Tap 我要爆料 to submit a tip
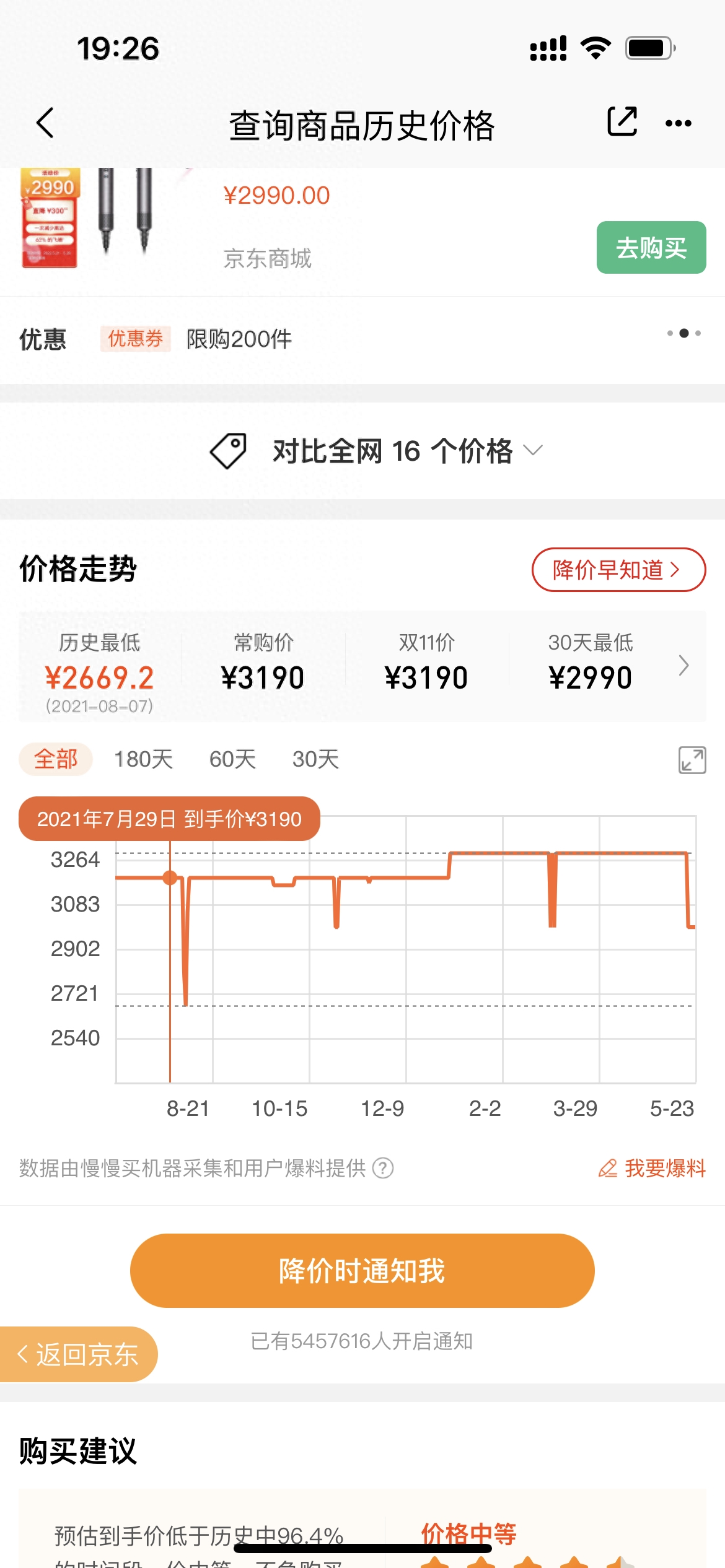Viewport: 725px width, 1568px height. click(x=652, y=1168)
